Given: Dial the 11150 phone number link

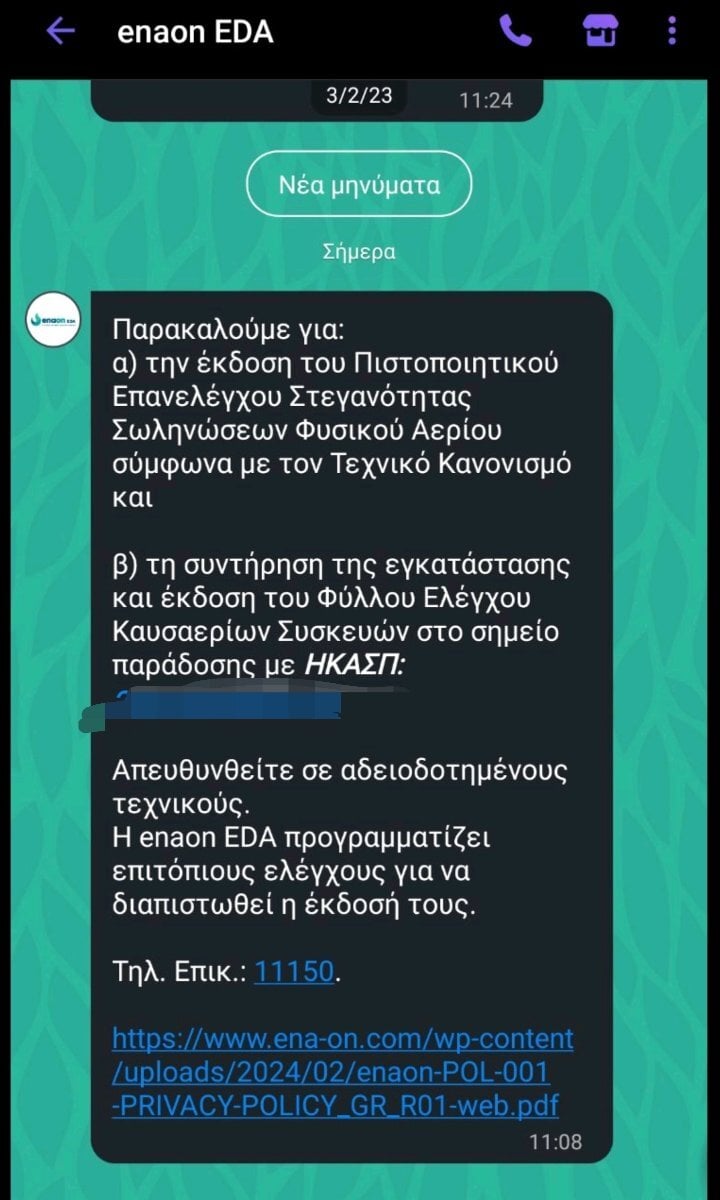Looking at the screenshot, I should [294, 971].
